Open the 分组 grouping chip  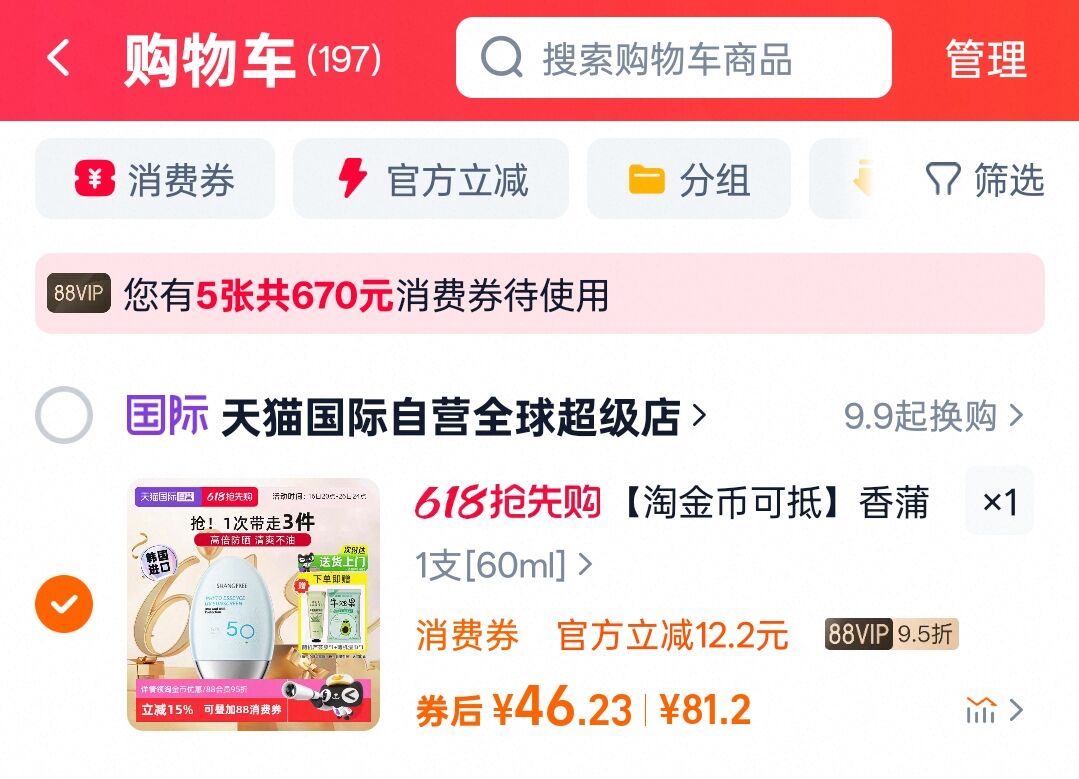click(688, 180)
